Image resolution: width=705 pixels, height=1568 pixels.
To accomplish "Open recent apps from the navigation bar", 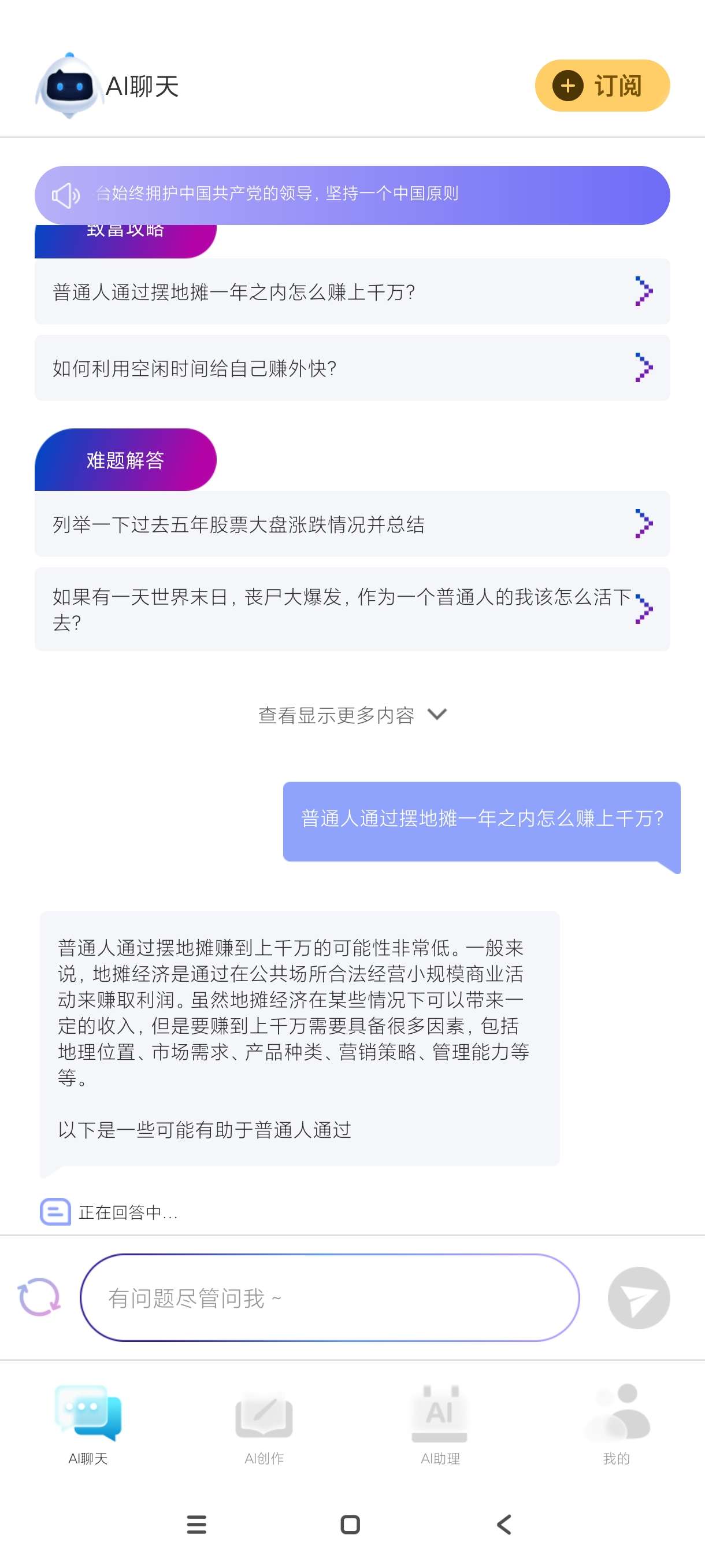I will (196, 1525).
